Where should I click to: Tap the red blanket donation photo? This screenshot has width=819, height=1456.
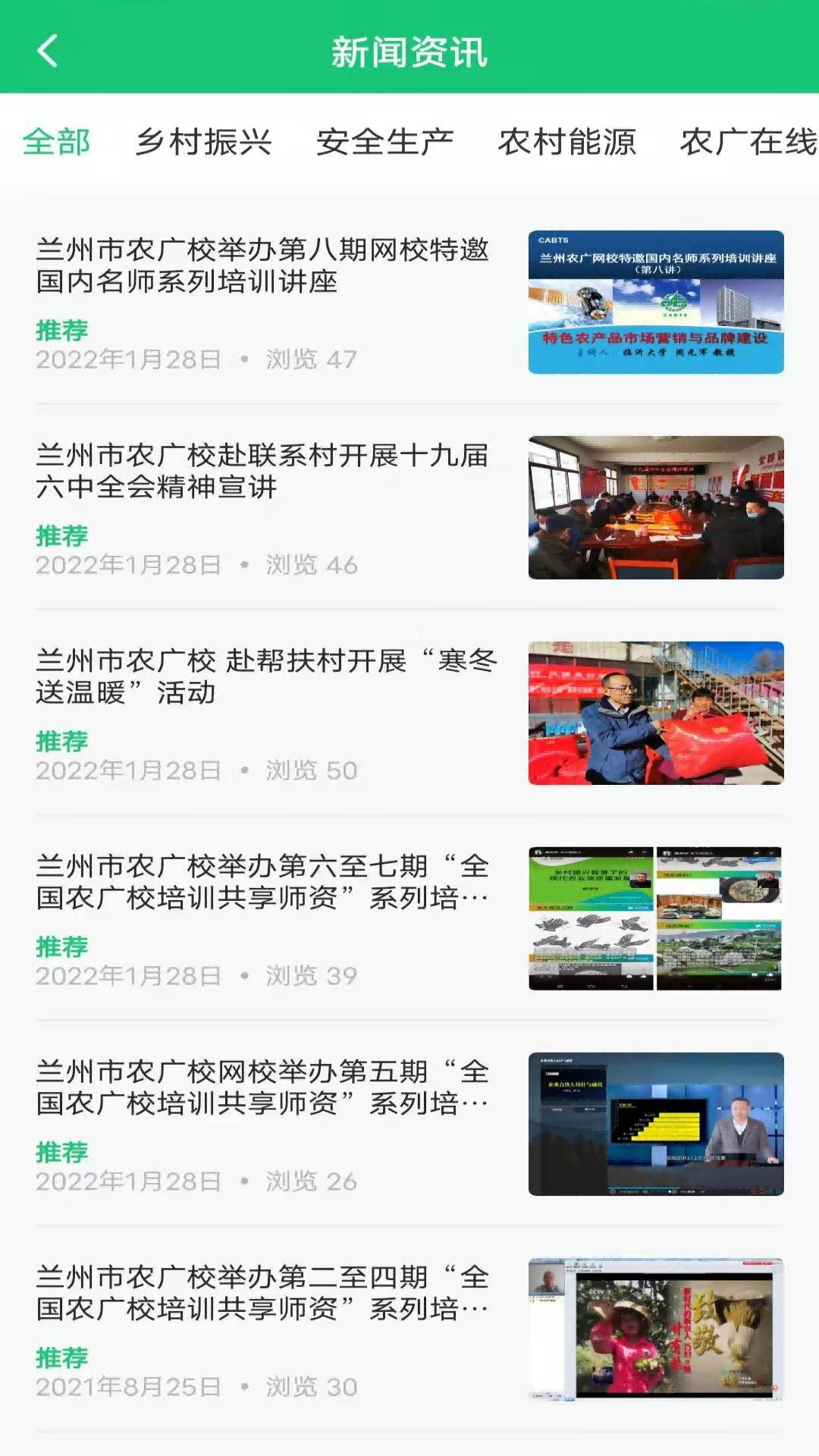click(657, 711)
